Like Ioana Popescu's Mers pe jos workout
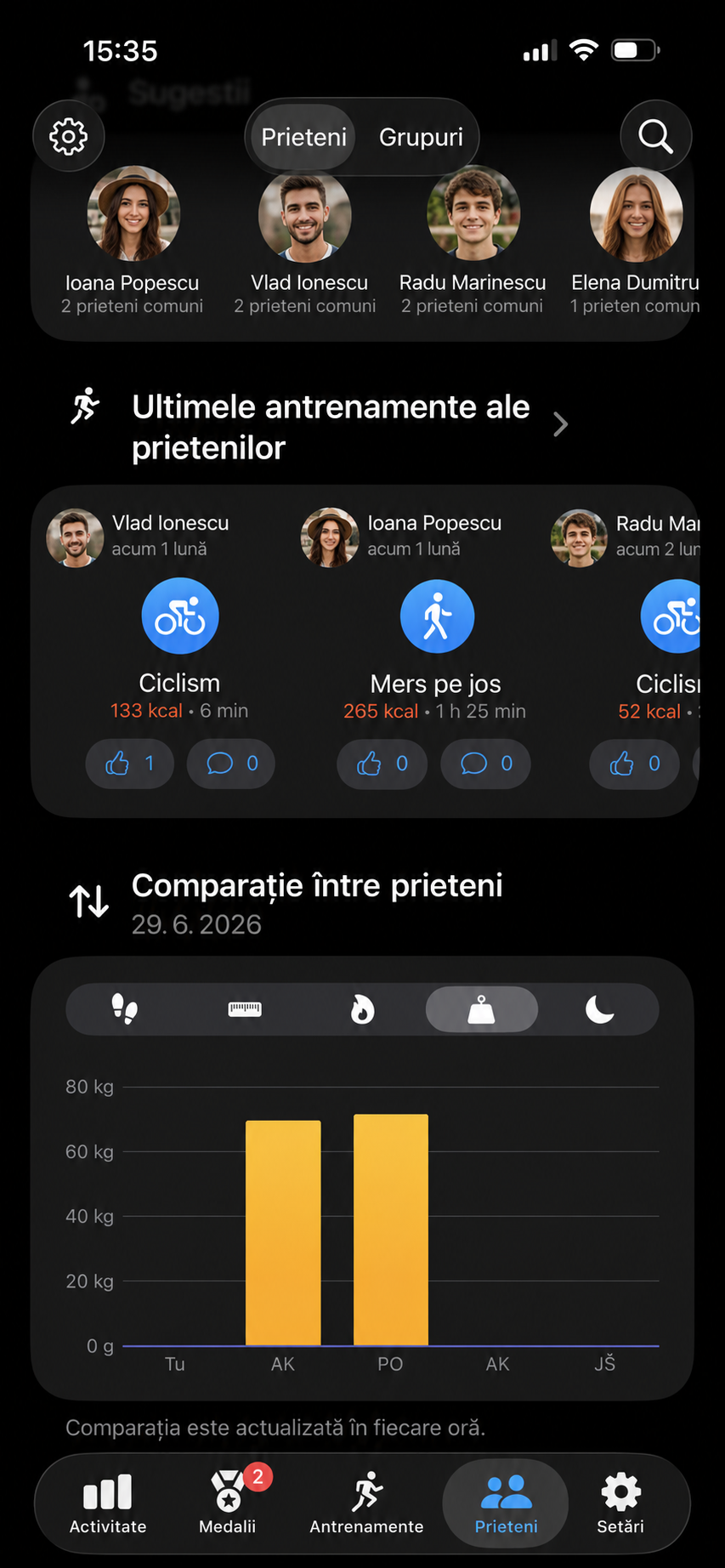This screenshot has height=1568, width=725. pos(382,764)
